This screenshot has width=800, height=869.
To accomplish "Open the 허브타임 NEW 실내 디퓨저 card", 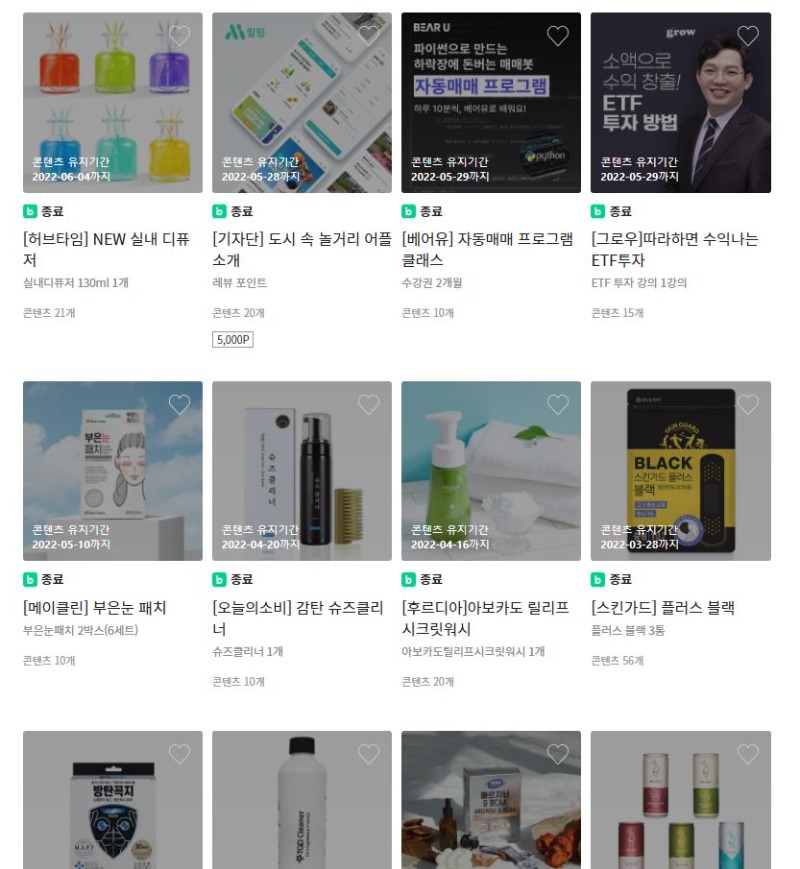I will 112,102.
